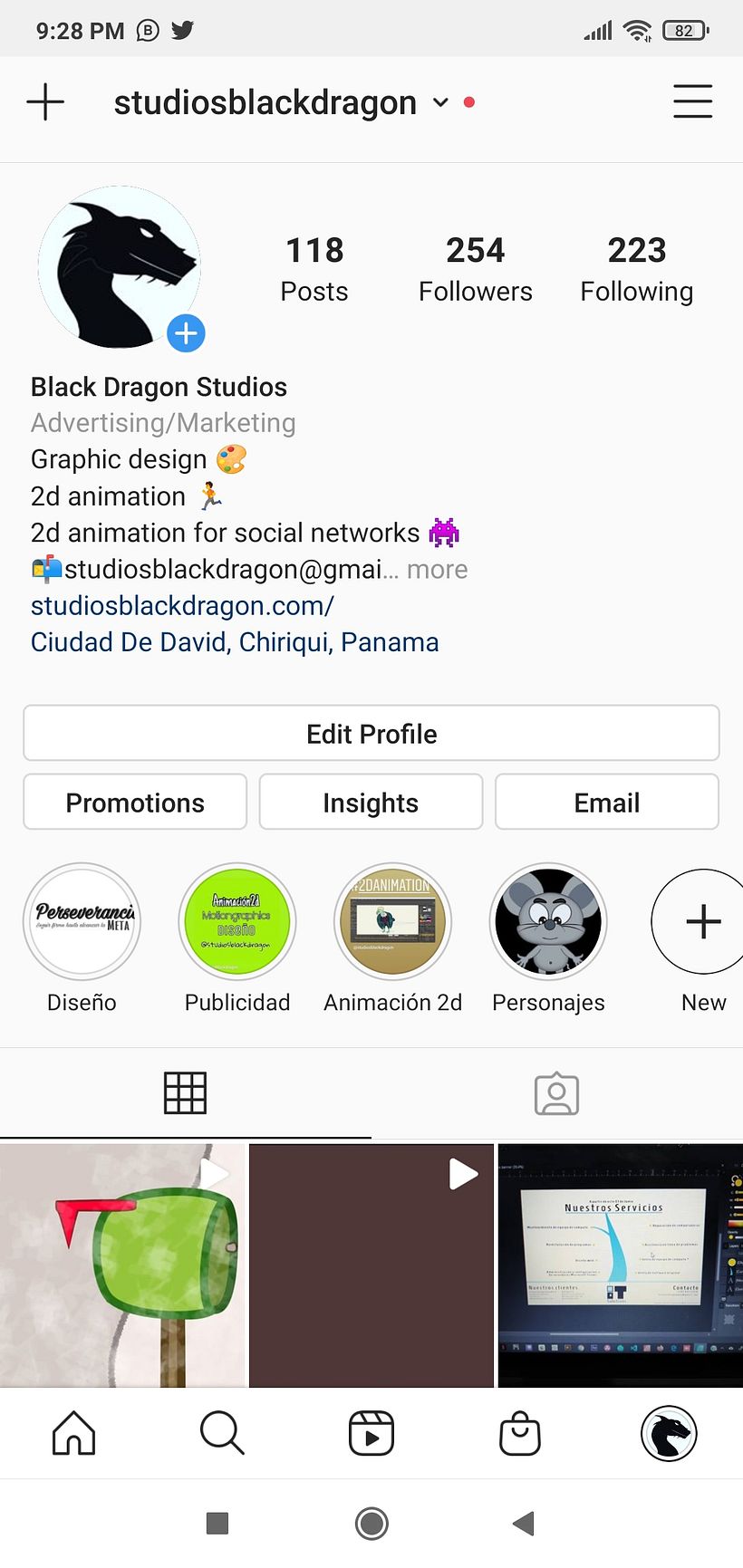The image size is (743, 1568).
Task: Open the Diseño story highlight
Action: pyautogui.click(x=82, y=921)
